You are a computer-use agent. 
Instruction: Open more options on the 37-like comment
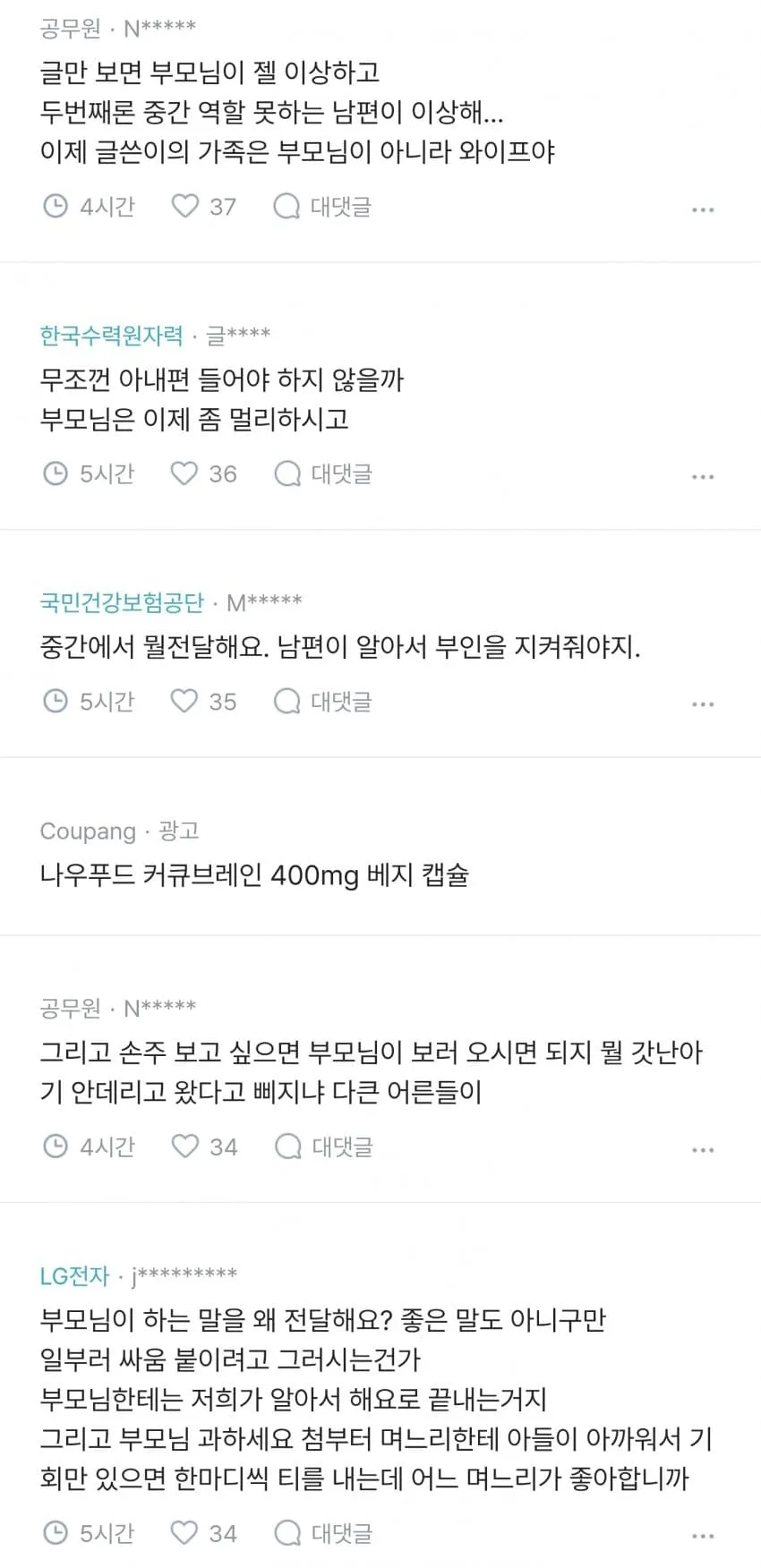pyautogui.click(x=703, y=209)
